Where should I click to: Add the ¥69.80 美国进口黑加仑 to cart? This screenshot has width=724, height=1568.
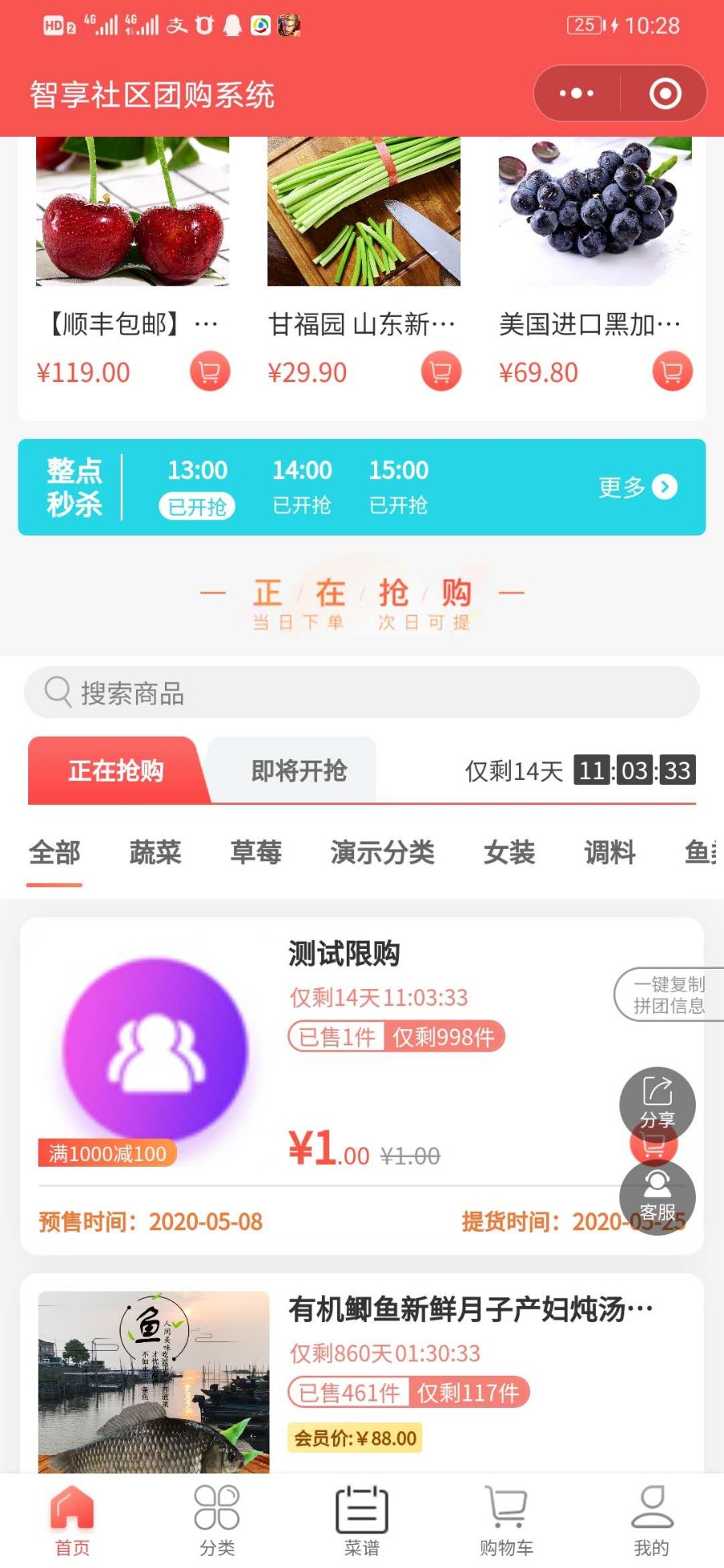point(672,371)
